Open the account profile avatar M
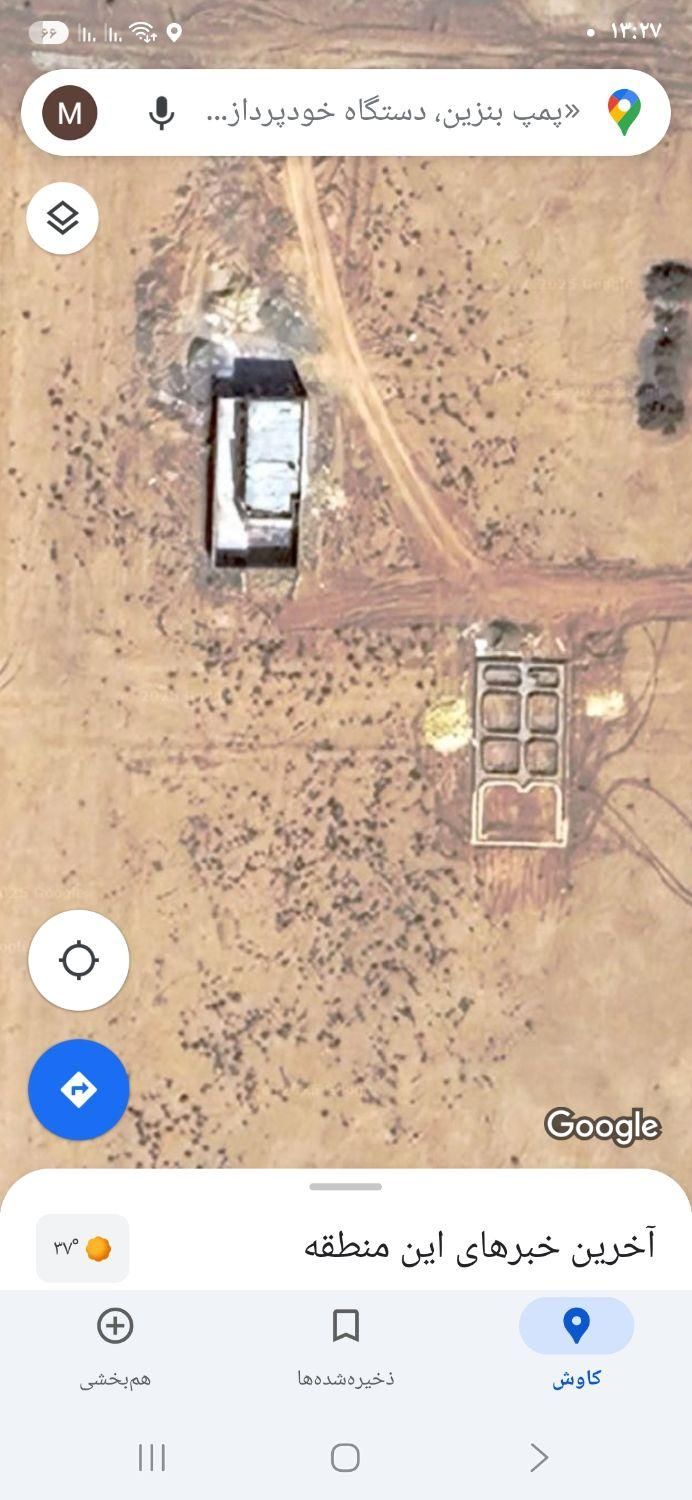The image size is (692, 1500). click(70, 113)
